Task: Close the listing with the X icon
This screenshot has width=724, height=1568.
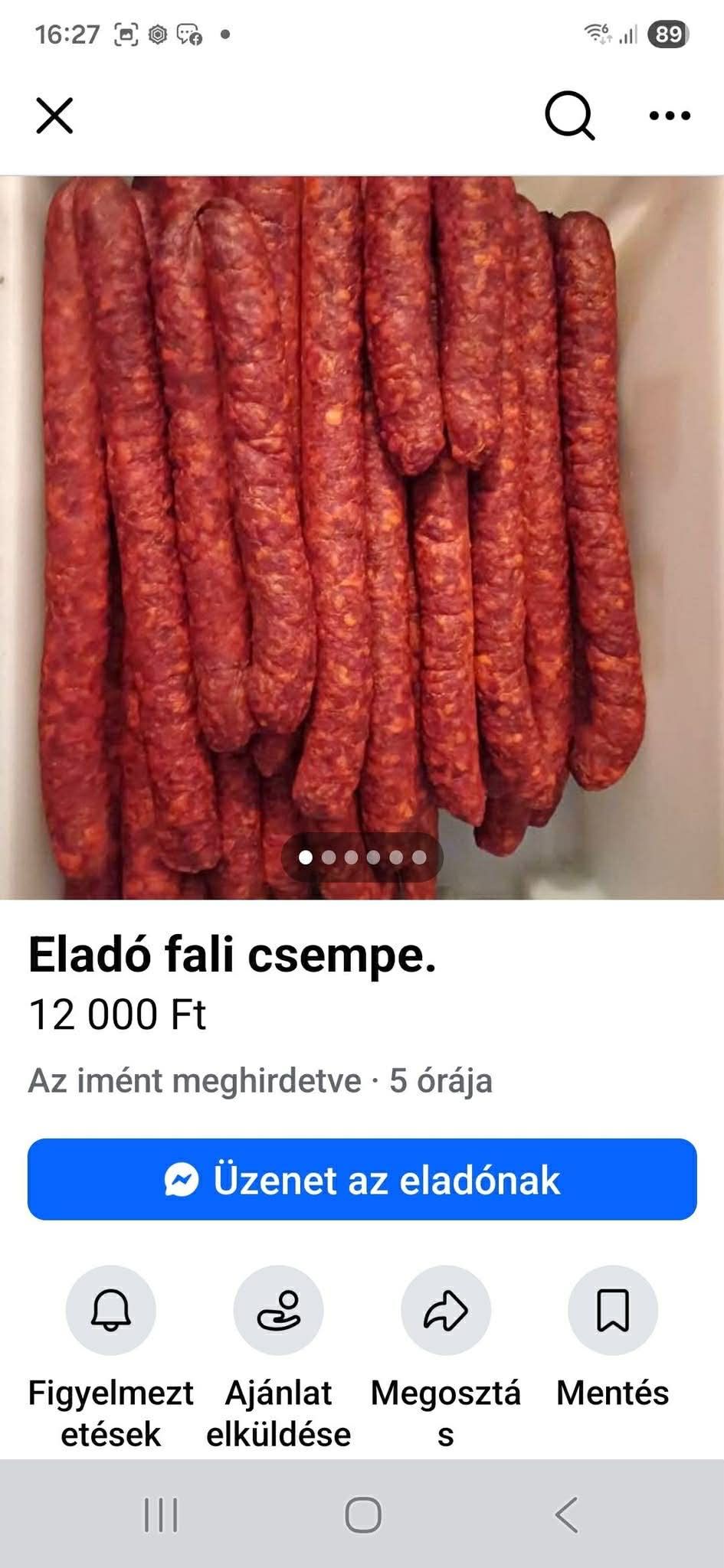Action: point(54,116)
